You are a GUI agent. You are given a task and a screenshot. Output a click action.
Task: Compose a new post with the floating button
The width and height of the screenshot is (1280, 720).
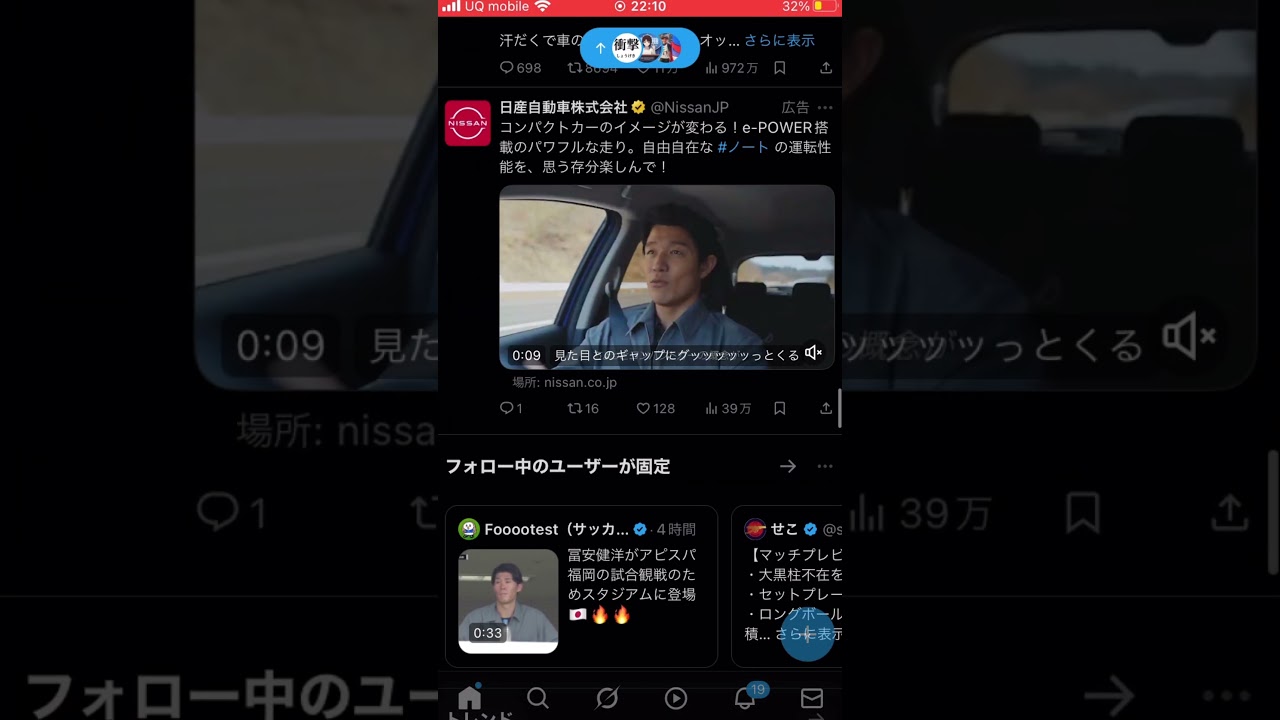[807, 634]
